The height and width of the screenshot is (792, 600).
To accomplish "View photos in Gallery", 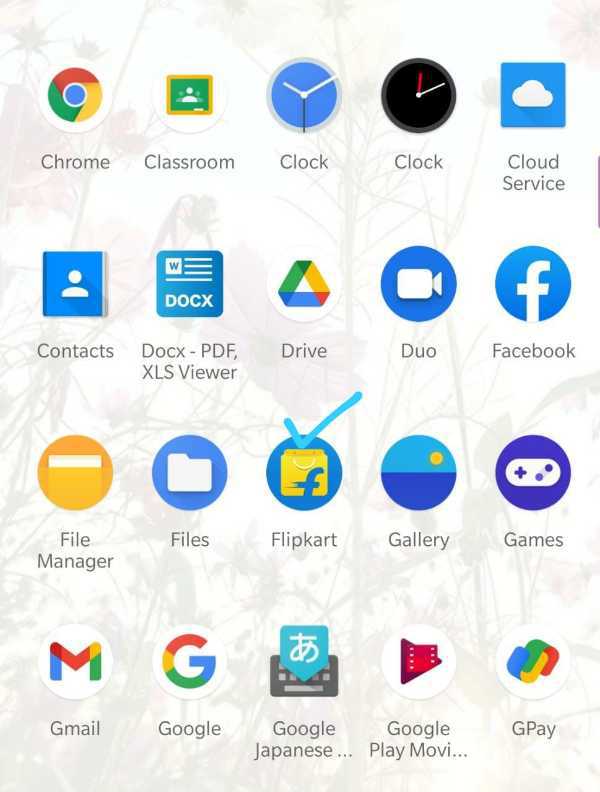I will tap(419, 473).
